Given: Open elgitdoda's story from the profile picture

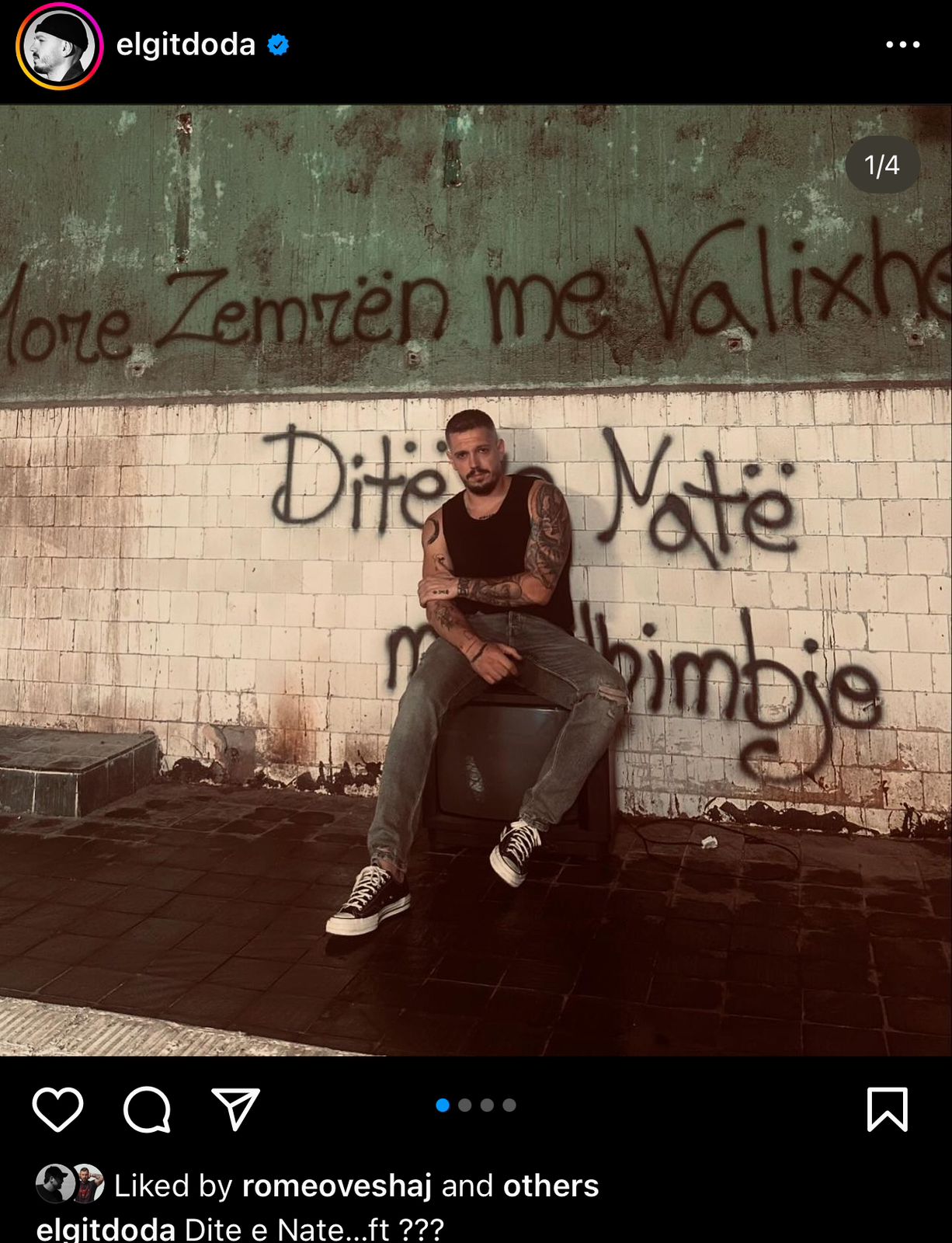Looking at the screenshot, I should (59, 47).
